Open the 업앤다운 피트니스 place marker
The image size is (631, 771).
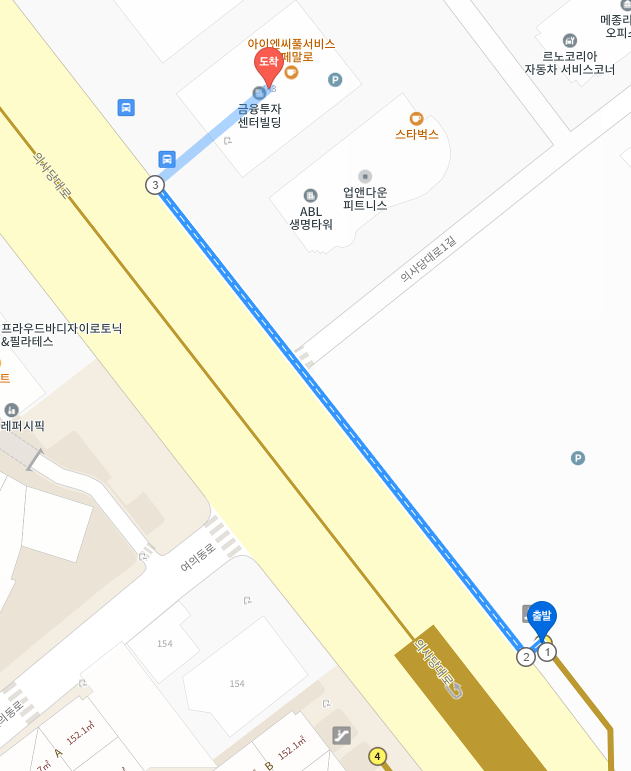coord(365,177)
